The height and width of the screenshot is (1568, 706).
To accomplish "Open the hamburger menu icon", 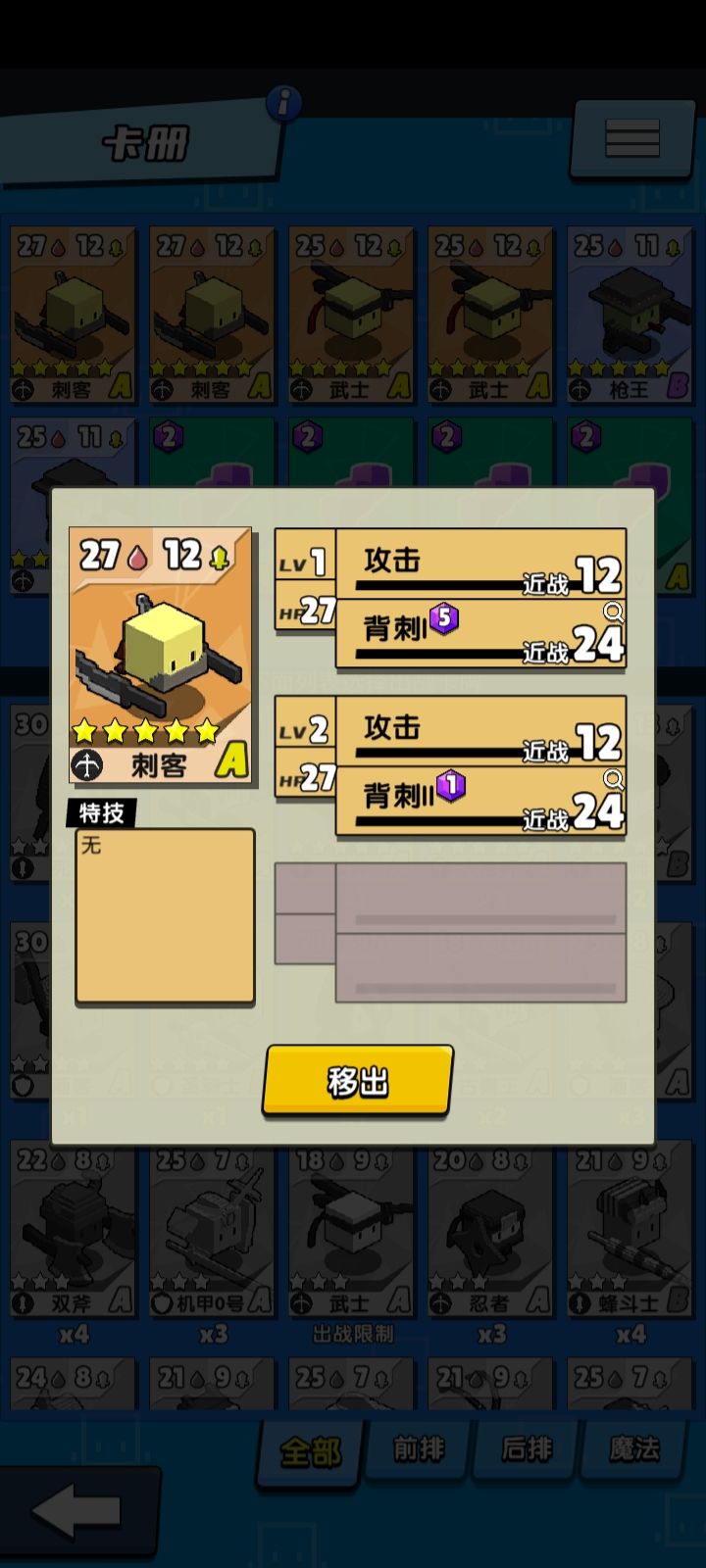I will 632,137.
